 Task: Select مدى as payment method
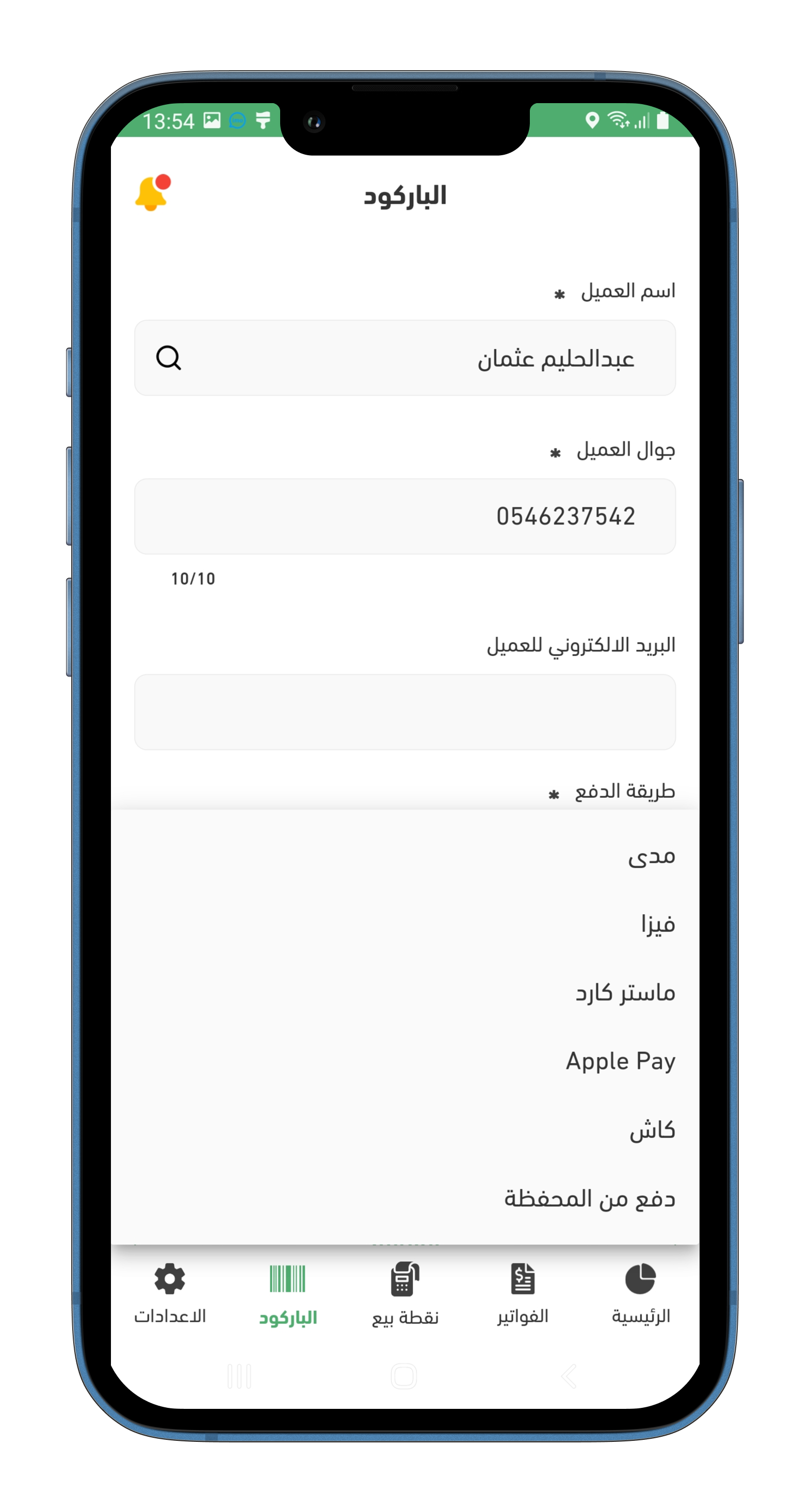pyautogui.click(x=651, y=857)
